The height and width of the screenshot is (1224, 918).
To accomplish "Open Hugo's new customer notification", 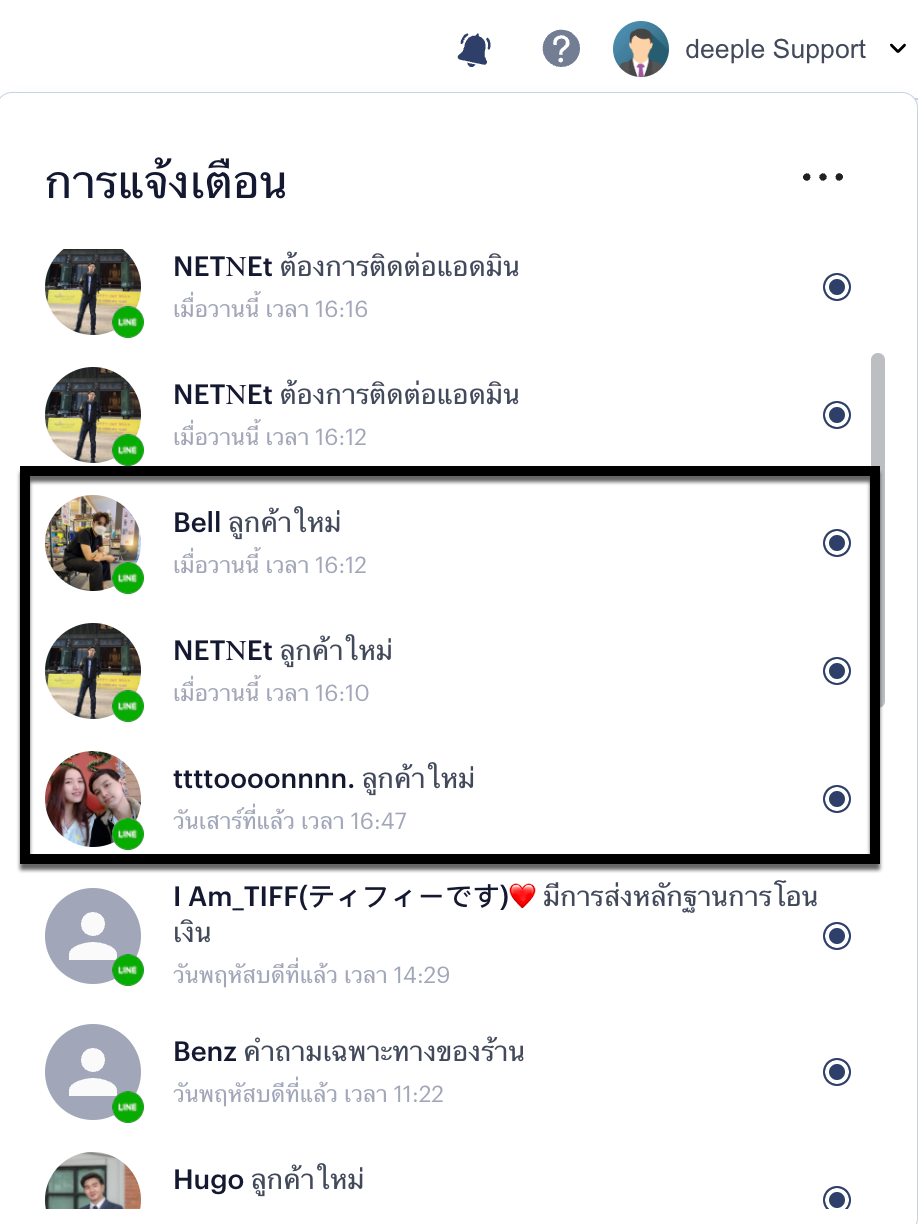I will pyautogui.click(x=269, y=1181).
